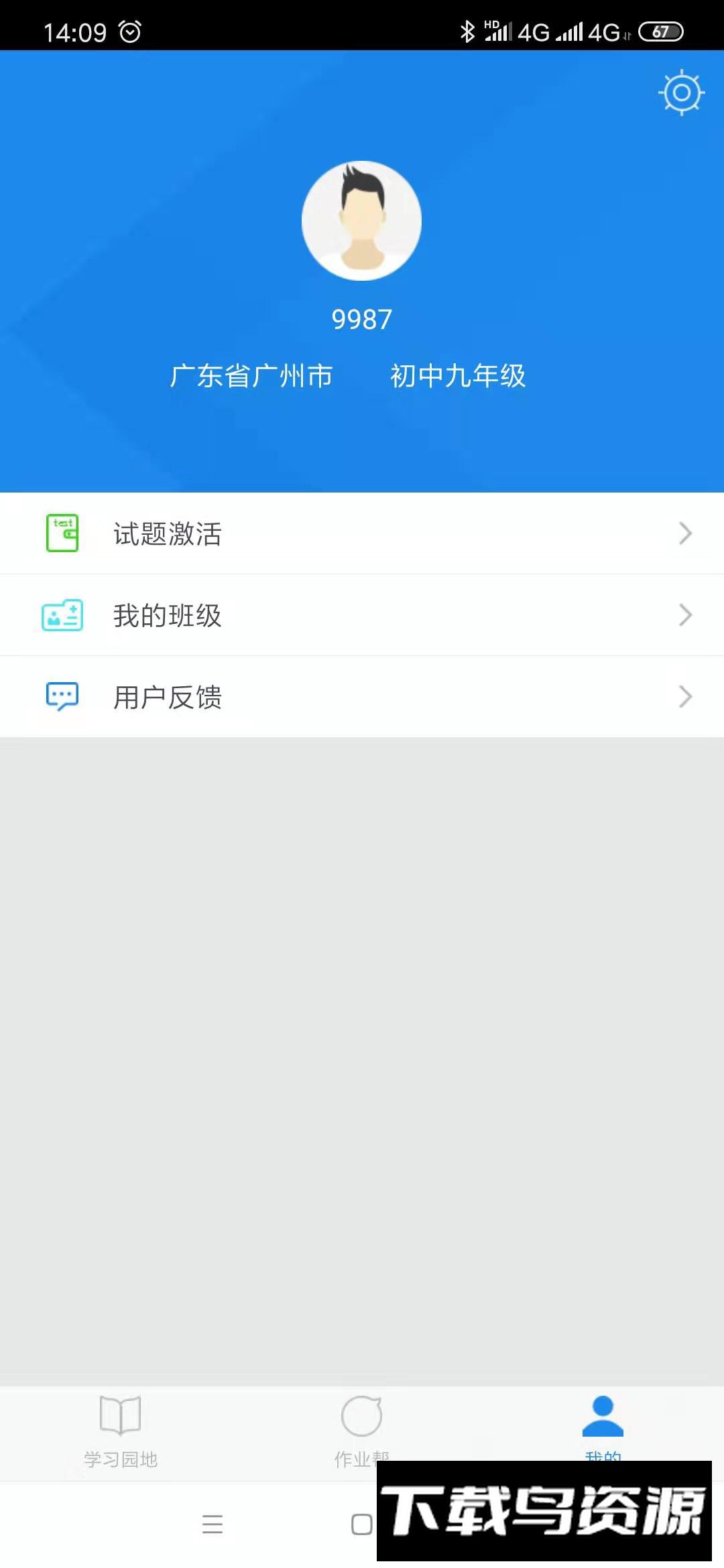Open 我的班级 row
The image size is (724, 1568).
tap(362, 615)
